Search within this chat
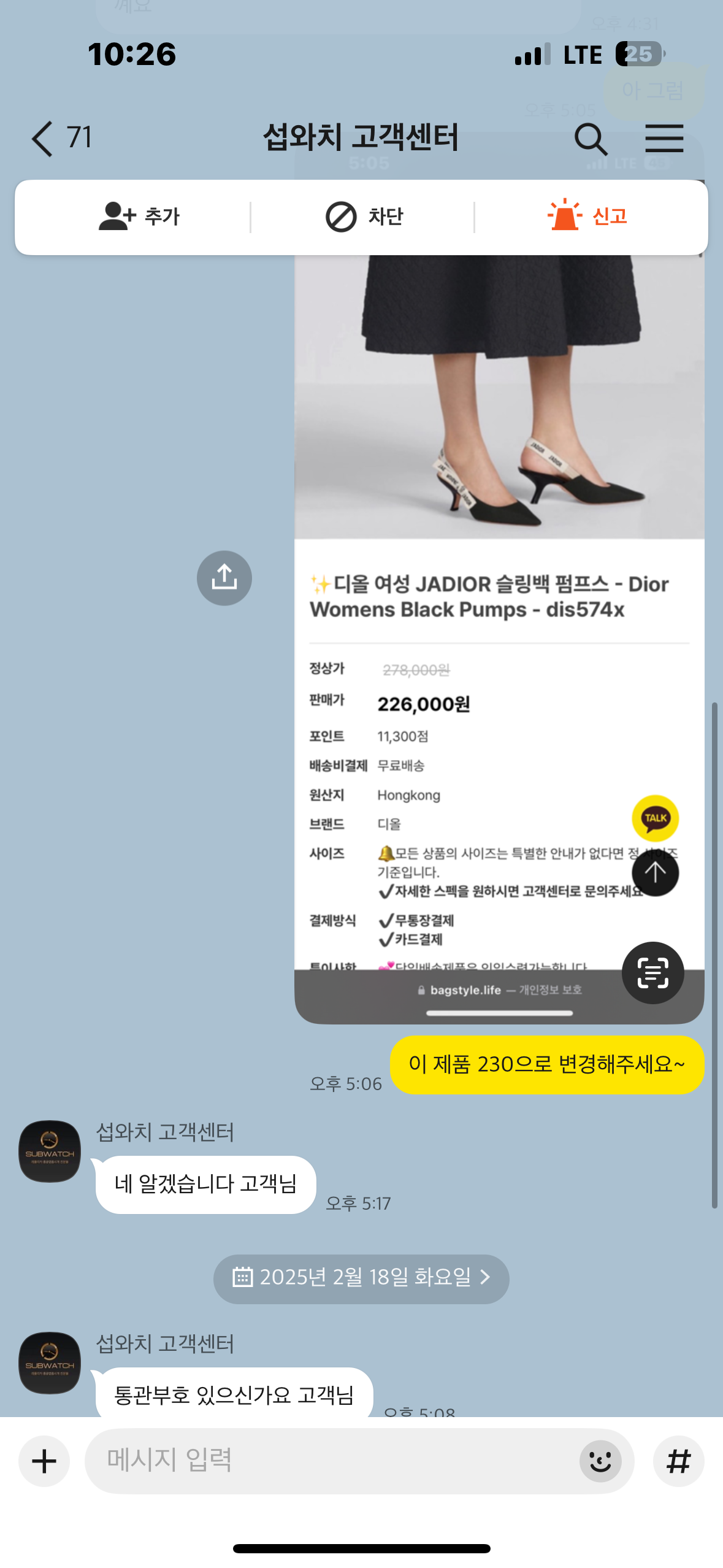Image resolution: width=723 pixels, height=1568 pixels. pos(590,139)
